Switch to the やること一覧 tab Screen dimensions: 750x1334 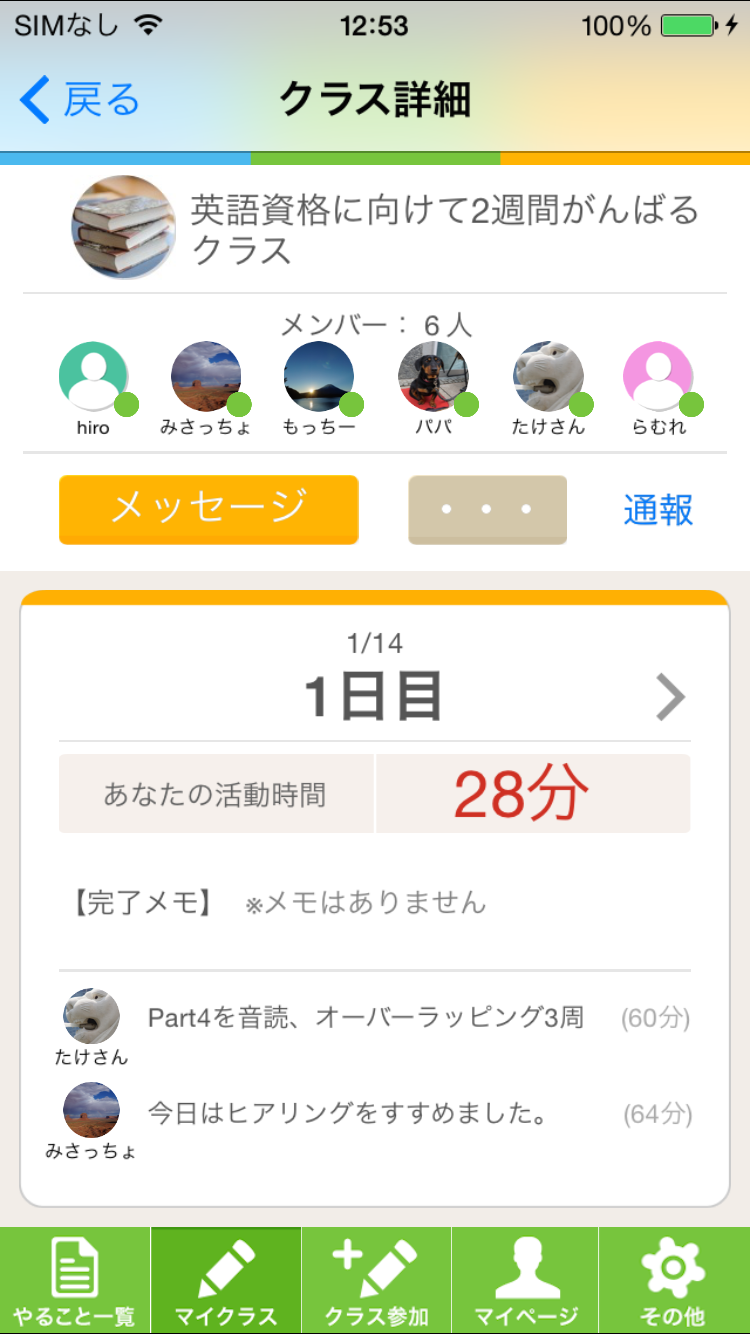75,1281
